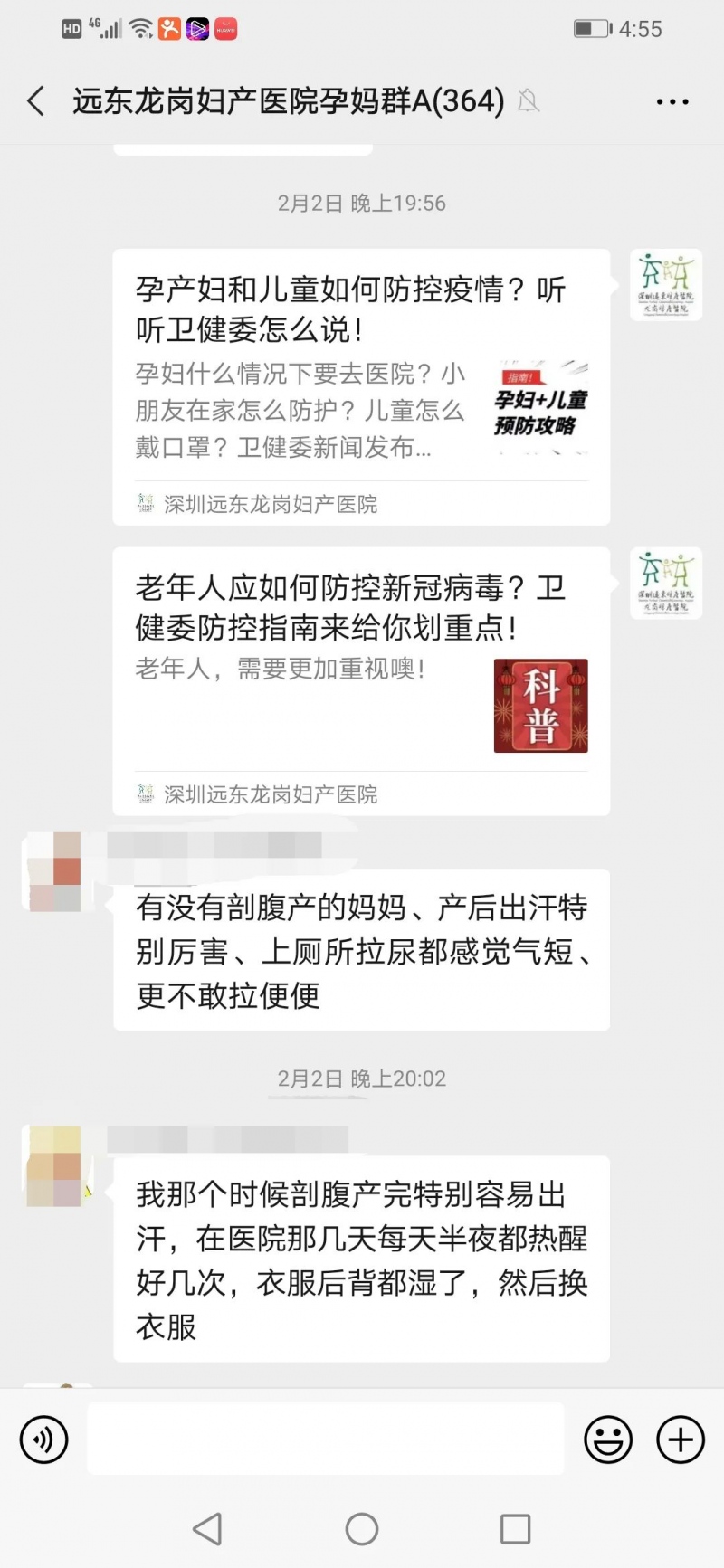Tap the system home button
Screen dimensions: 724x1568
[x=362, y=1529]
